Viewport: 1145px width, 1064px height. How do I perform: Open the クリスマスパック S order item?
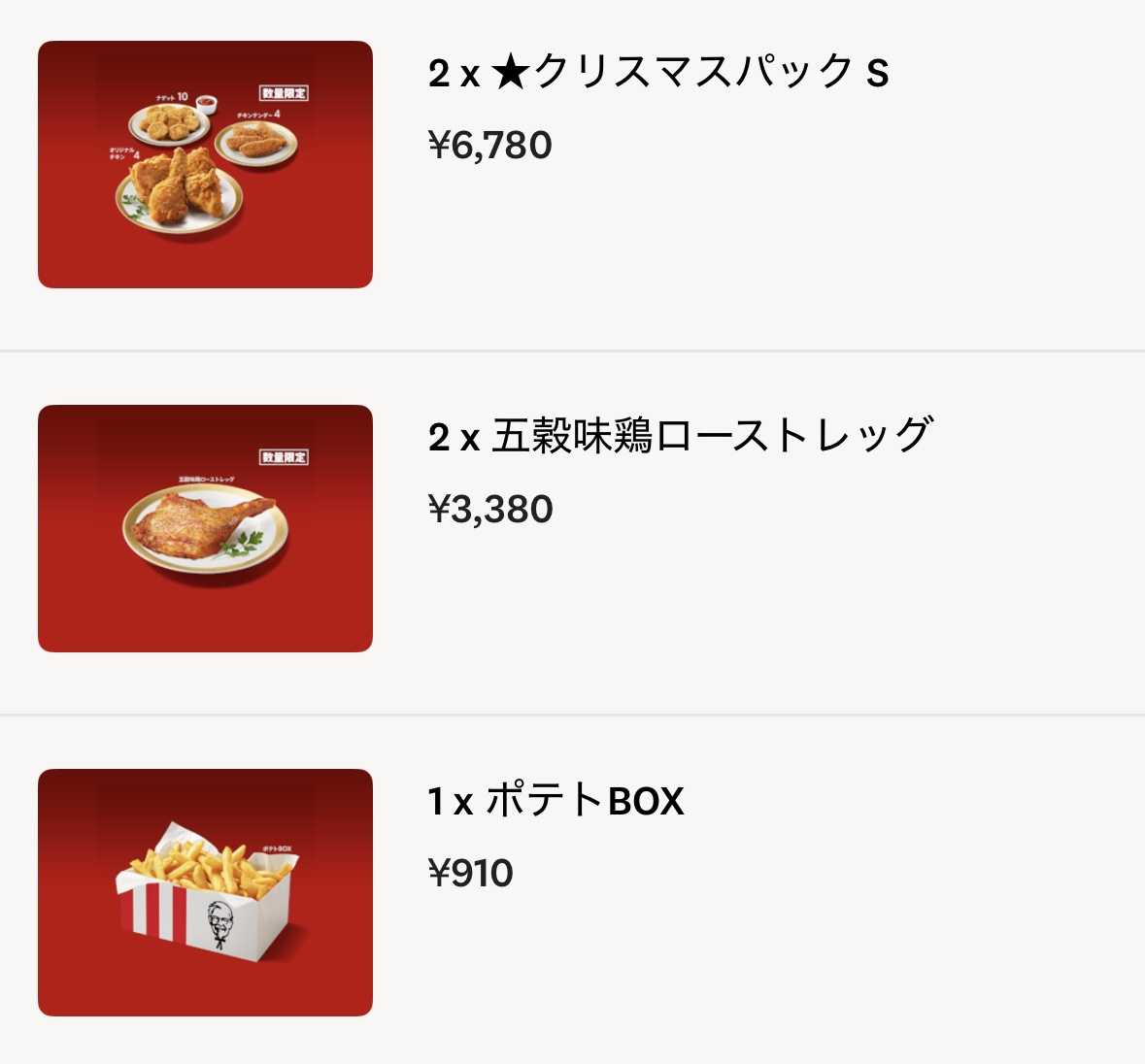657,74
